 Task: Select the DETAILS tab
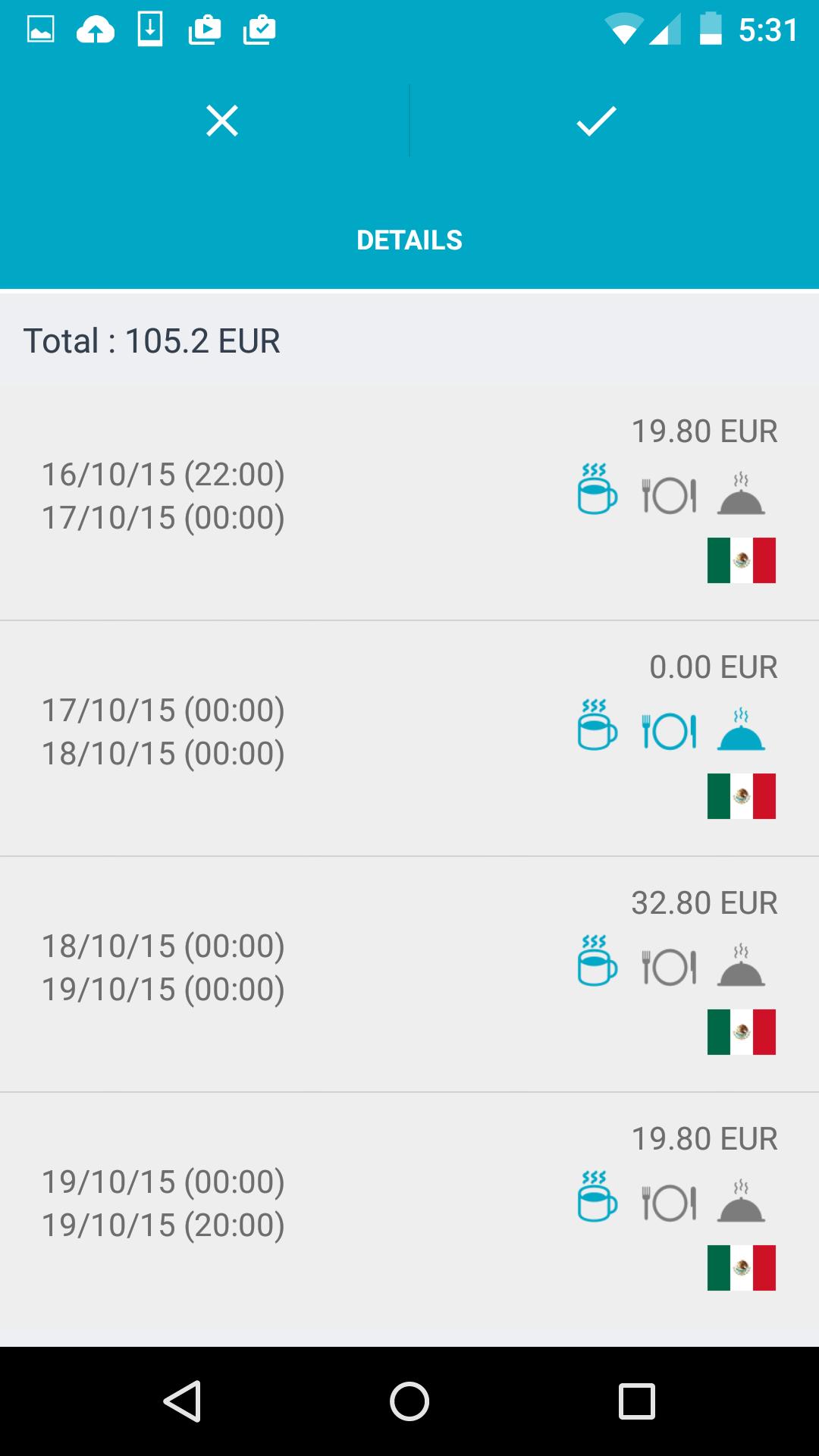[x=409, y=240]
